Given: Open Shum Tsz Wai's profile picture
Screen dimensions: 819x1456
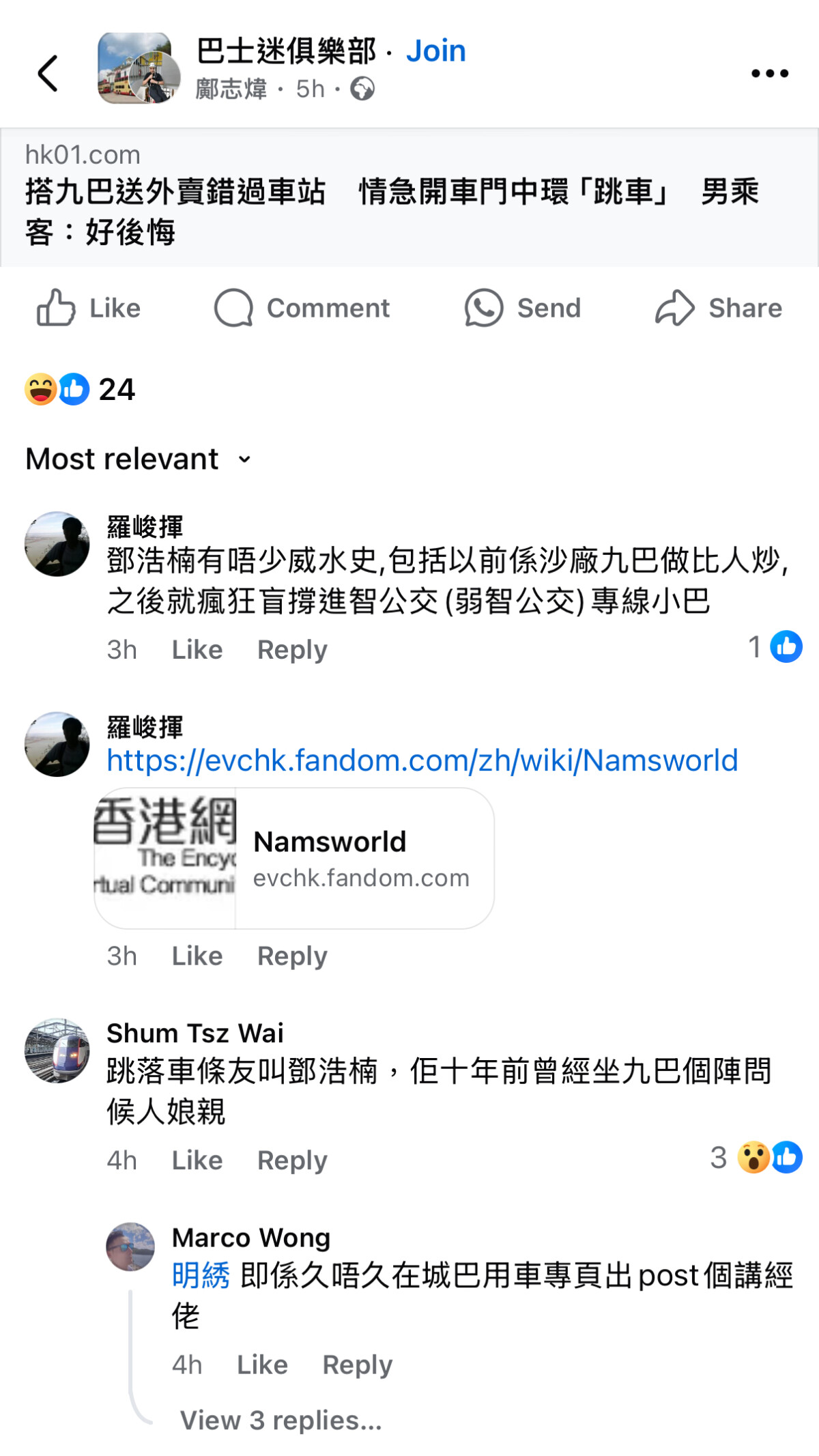Looking at the screenshot, I should pos(57,1051).
